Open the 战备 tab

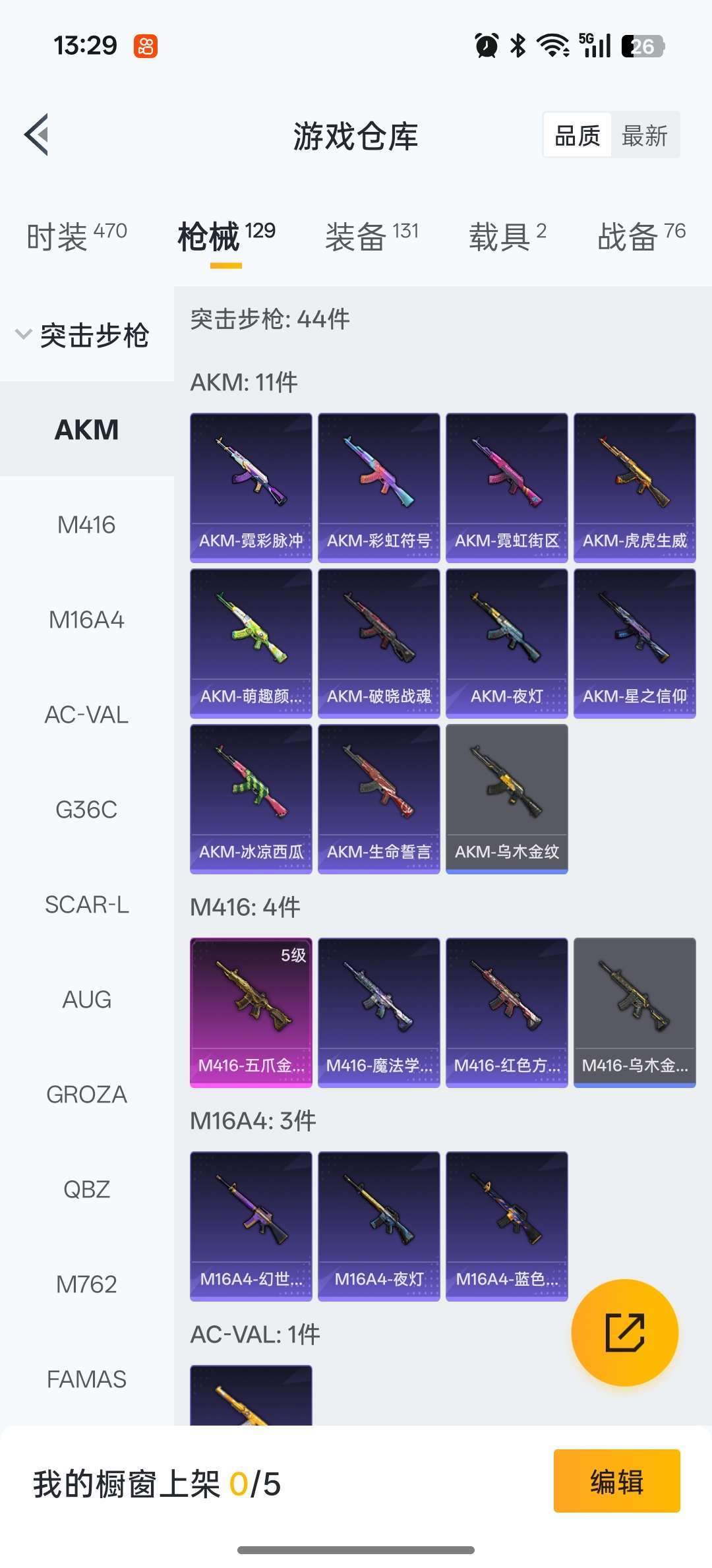pyautogui.click(x=641, y=237)
